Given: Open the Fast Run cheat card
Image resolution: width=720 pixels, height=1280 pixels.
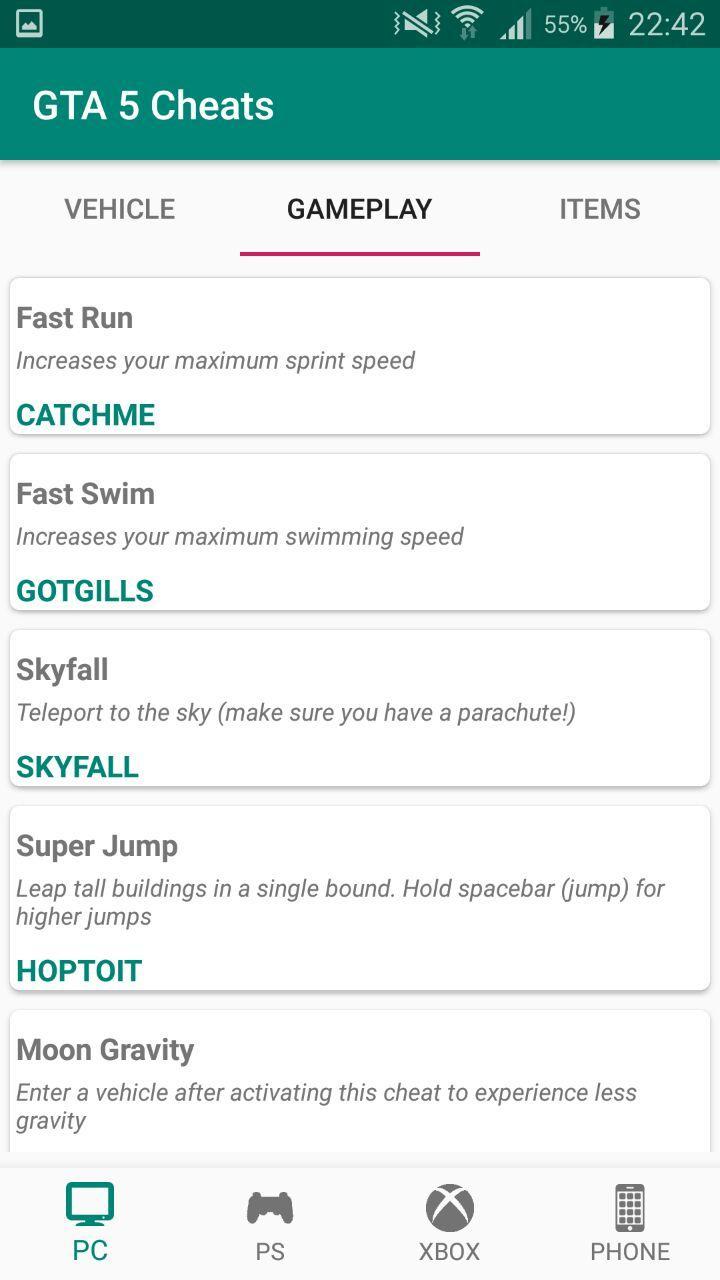Looking at the screenshot, I should tap(360, 356).
